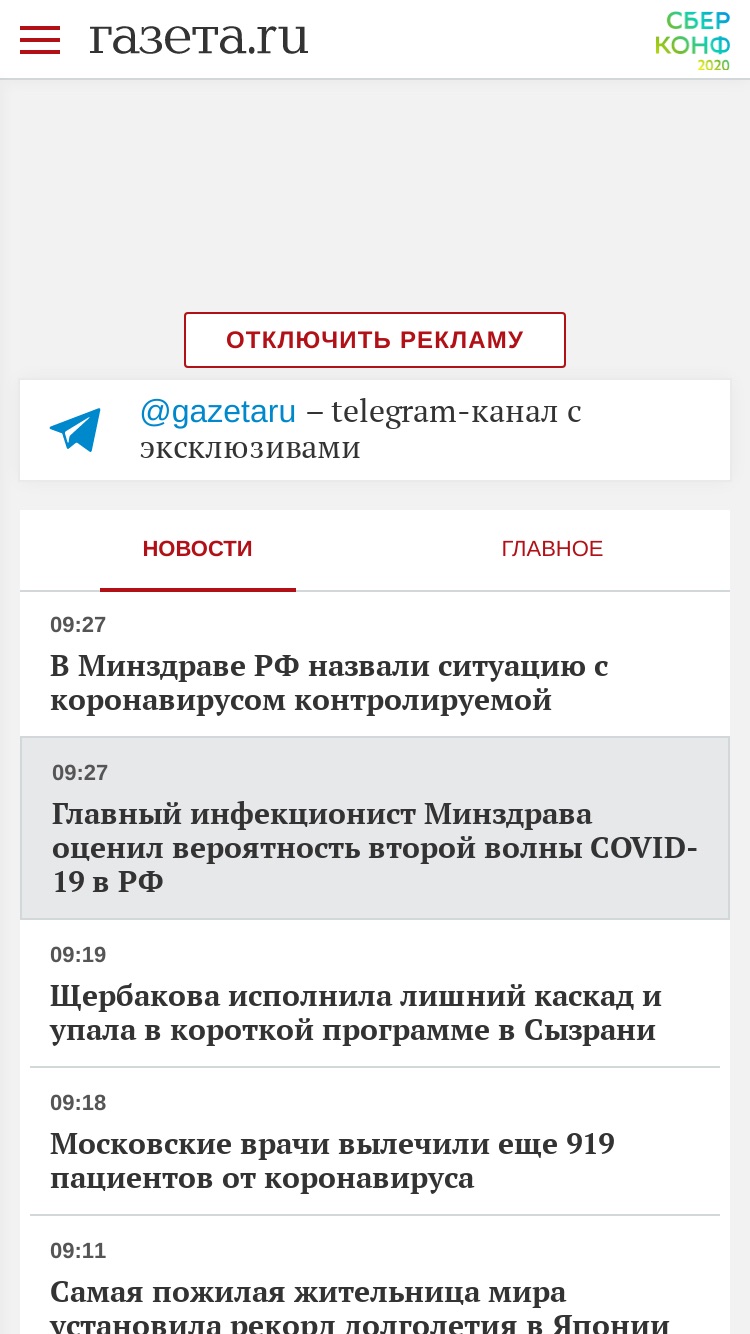Screen dimensions: 750x1334
Task: Select the Новости tab
Action: [x=198, y=549]
